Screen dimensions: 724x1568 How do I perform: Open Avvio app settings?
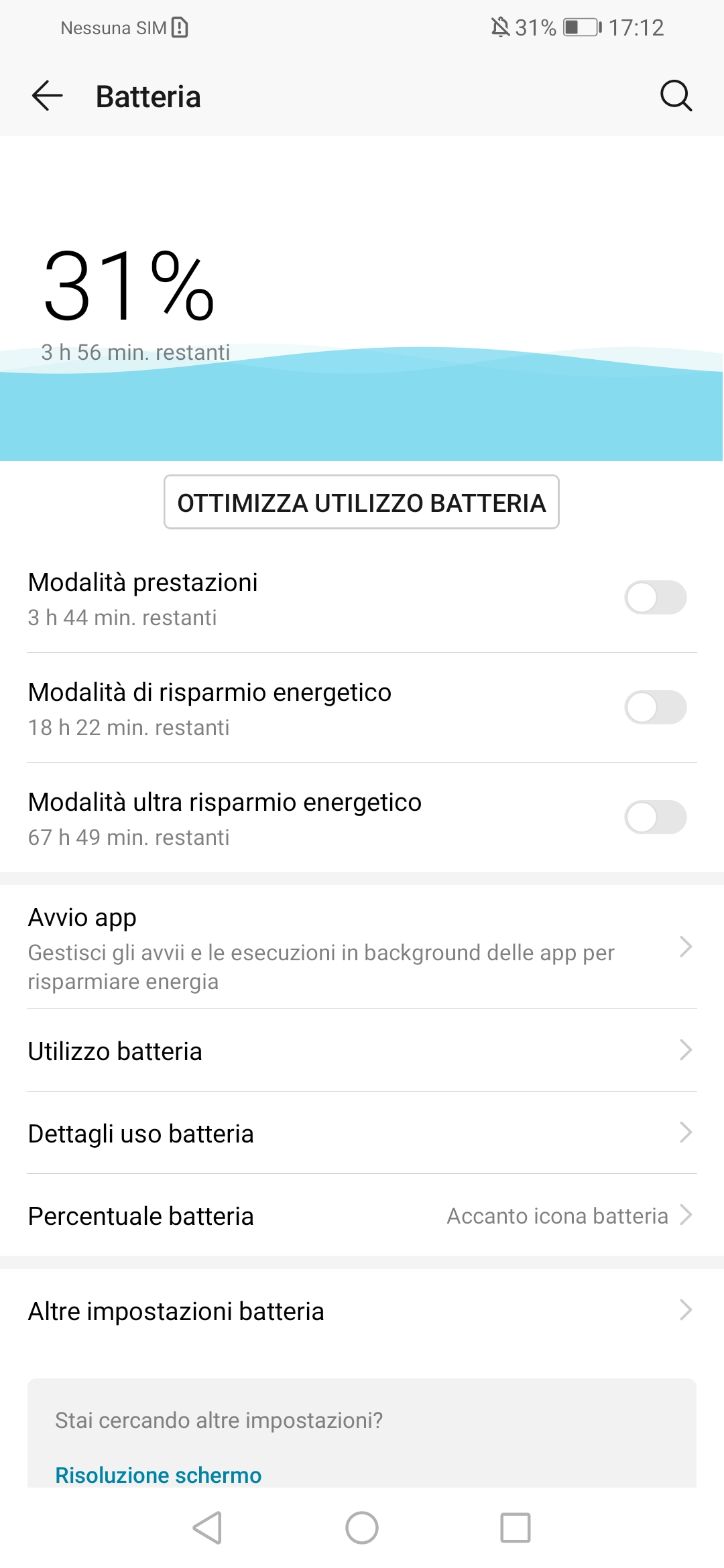pyautogui.click(x=362, y=948)
